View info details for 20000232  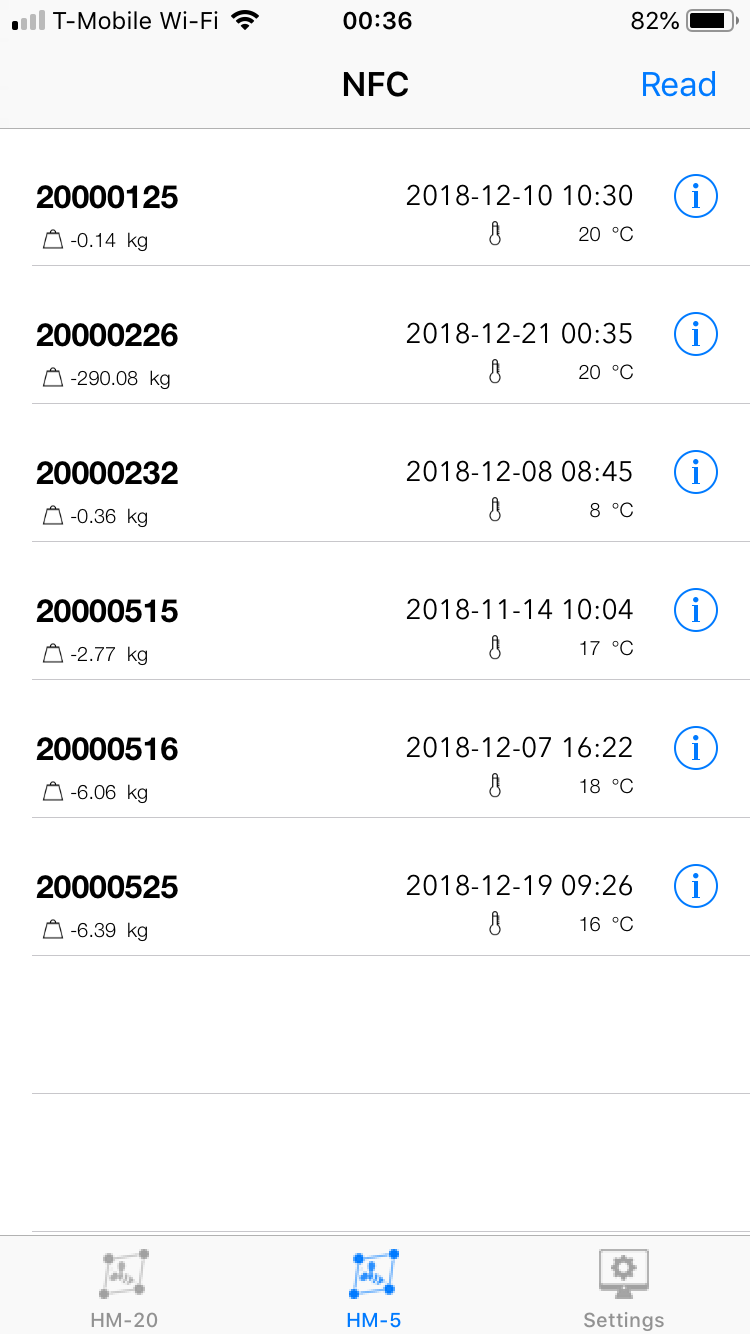pyautogui.click(x=696, y=472)
